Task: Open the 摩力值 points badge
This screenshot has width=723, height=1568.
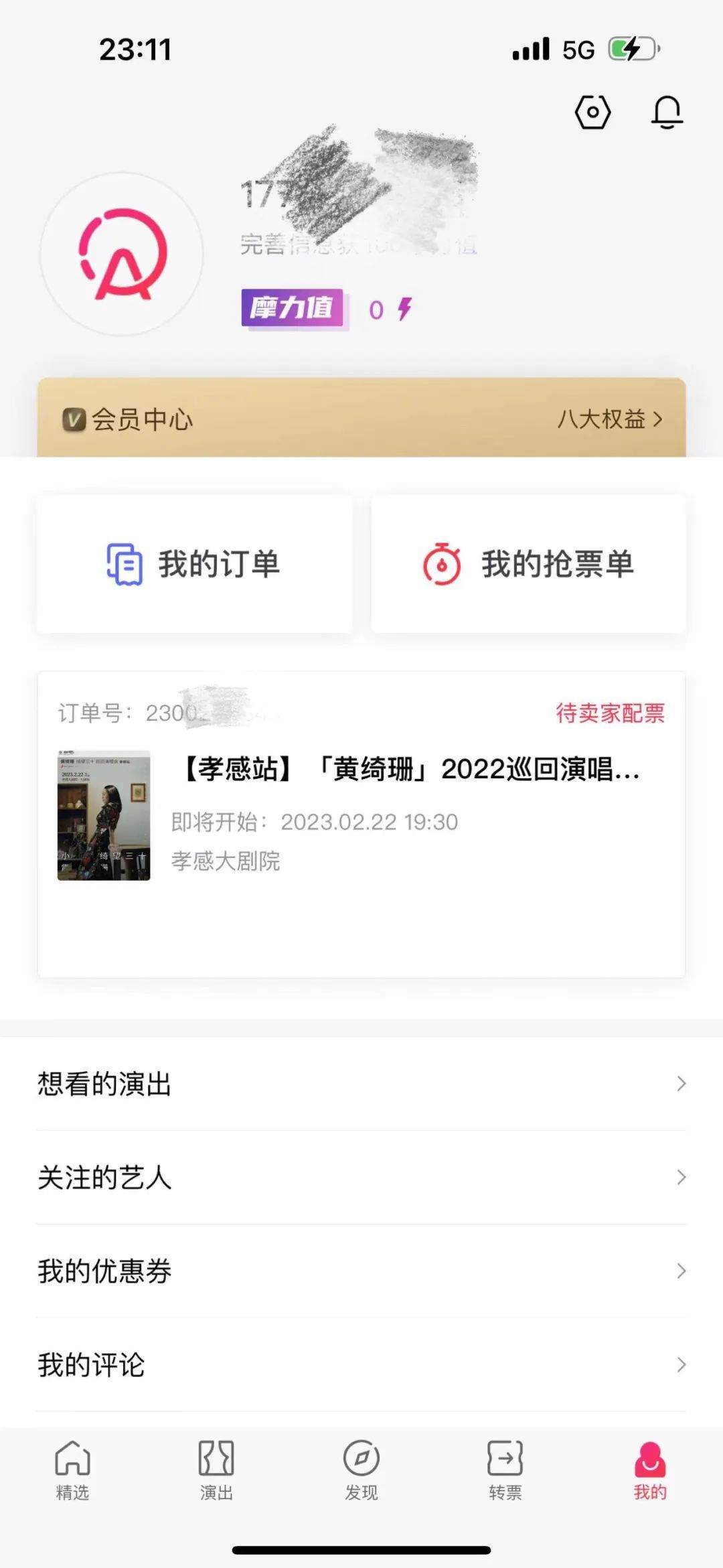Action: coord(293,308)
